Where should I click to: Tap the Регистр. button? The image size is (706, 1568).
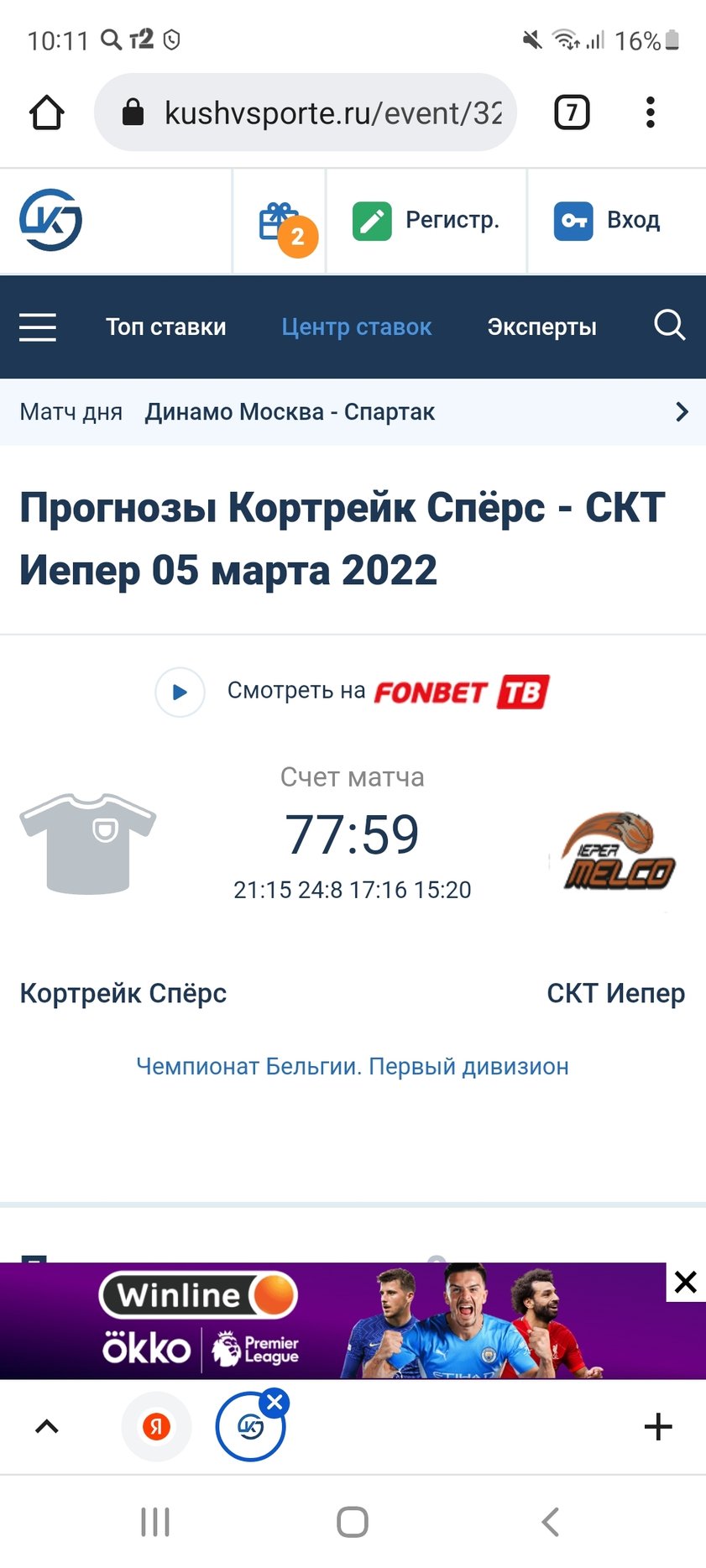pos(426,221)
